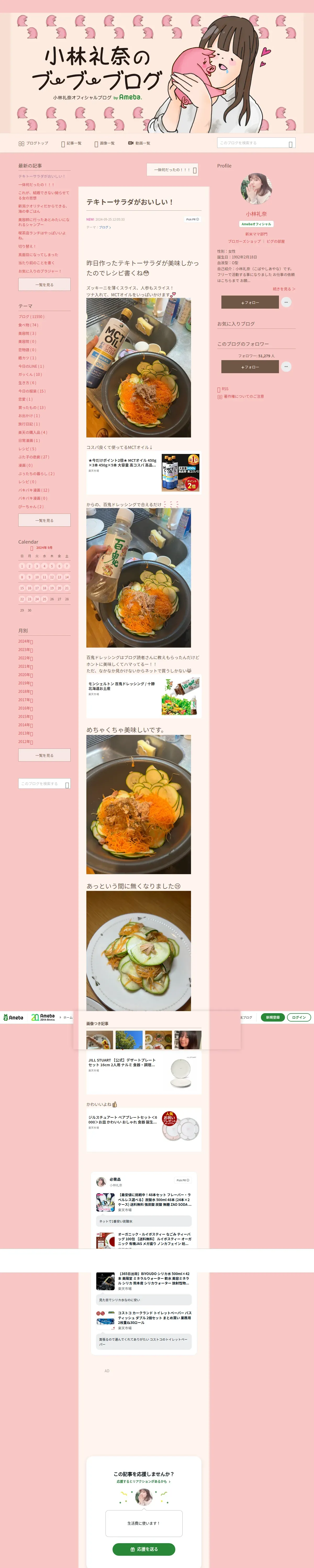
Task: Open the 動画一覧 tab
Action: (140, 143)
